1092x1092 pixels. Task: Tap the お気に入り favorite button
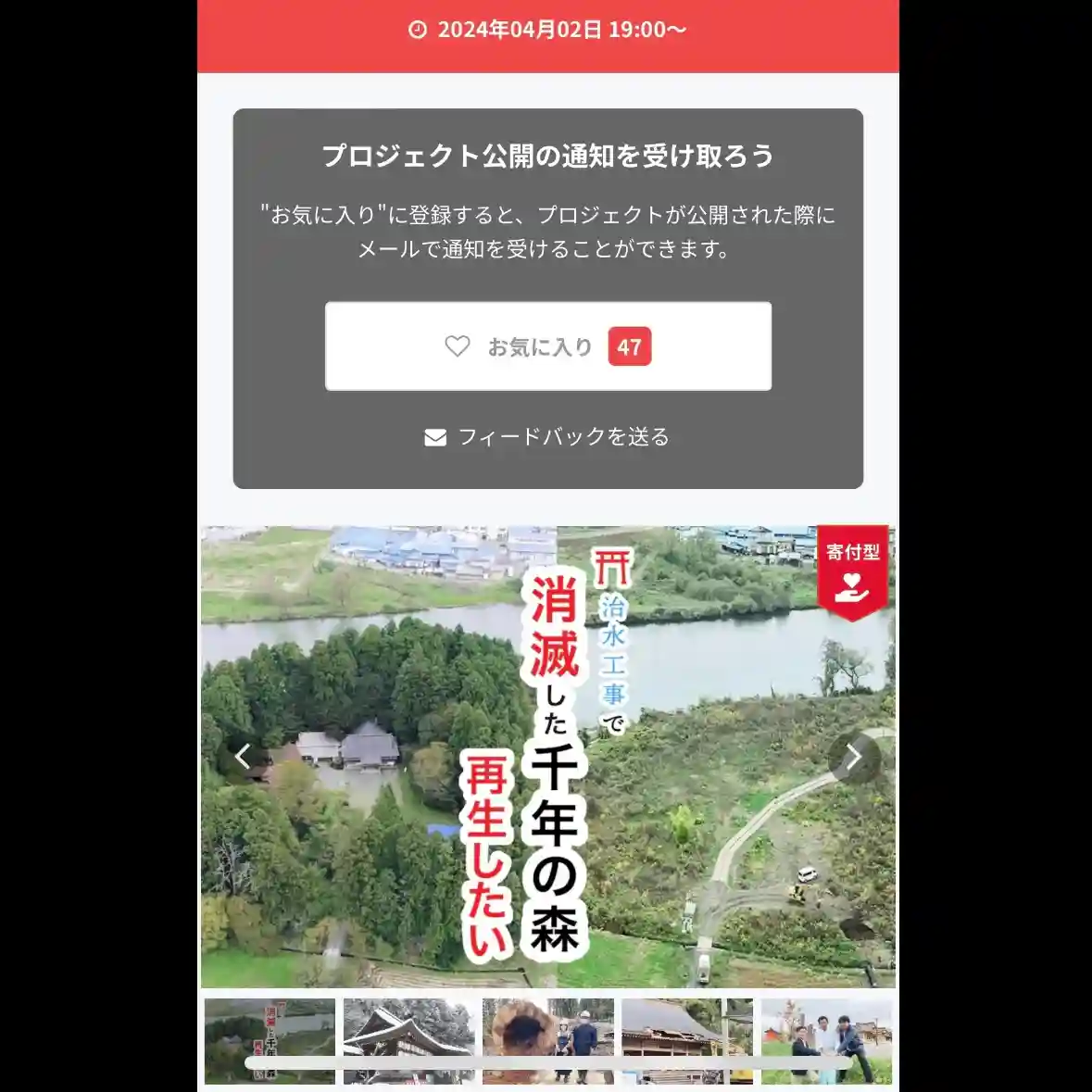547,346
